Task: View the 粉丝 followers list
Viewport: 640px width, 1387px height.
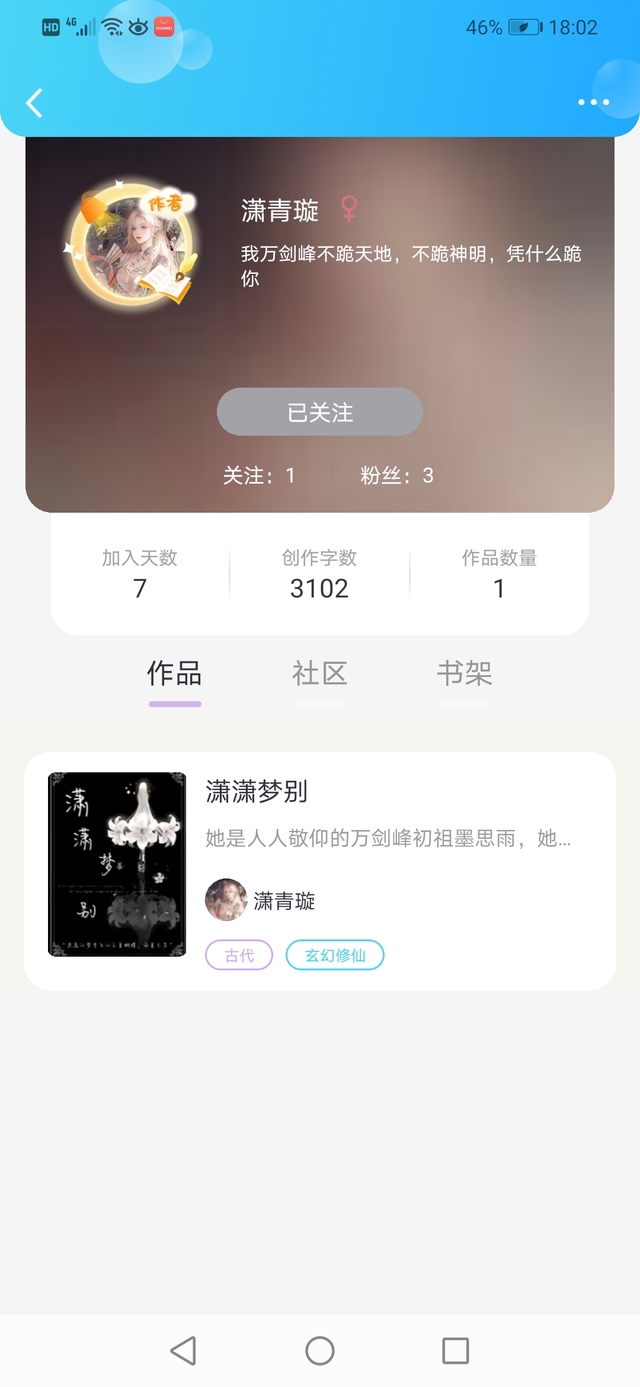Action: (397, 476)
